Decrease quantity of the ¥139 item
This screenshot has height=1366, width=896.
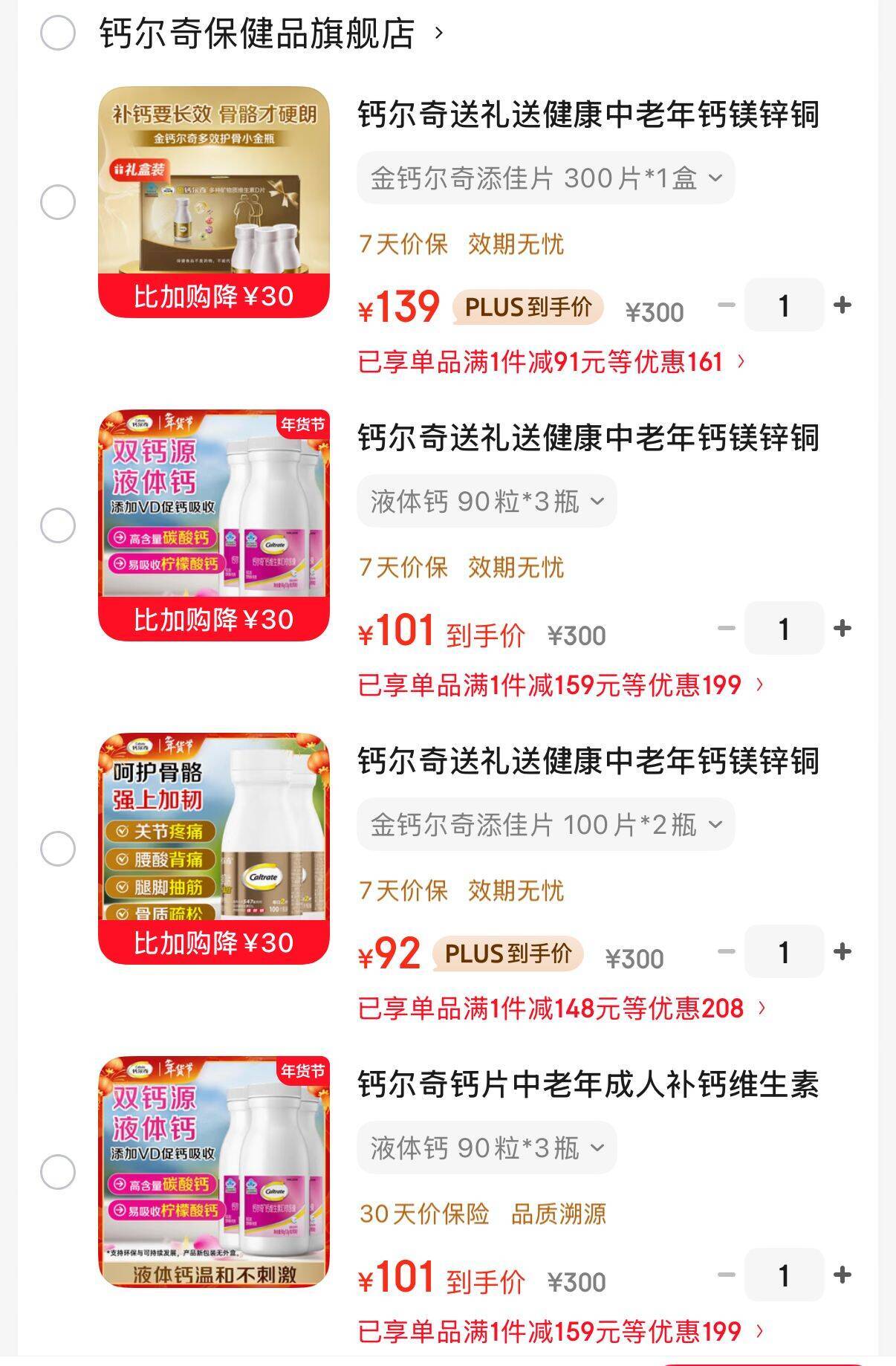(x=726, y=305)
